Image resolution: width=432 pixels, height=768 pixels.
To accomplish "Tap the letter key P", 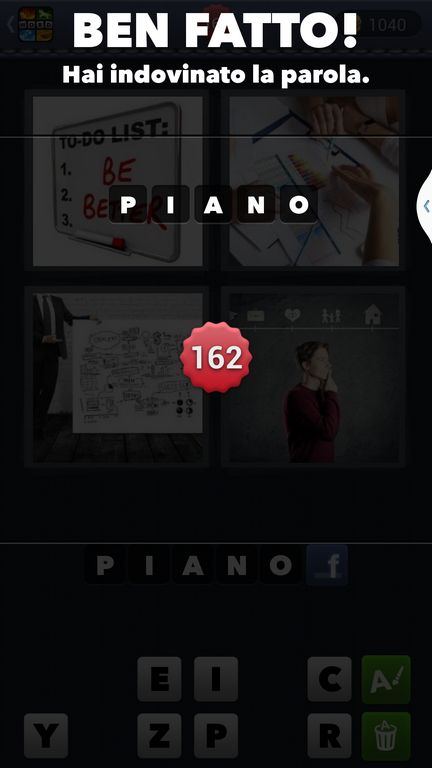I will pos(216,735).
